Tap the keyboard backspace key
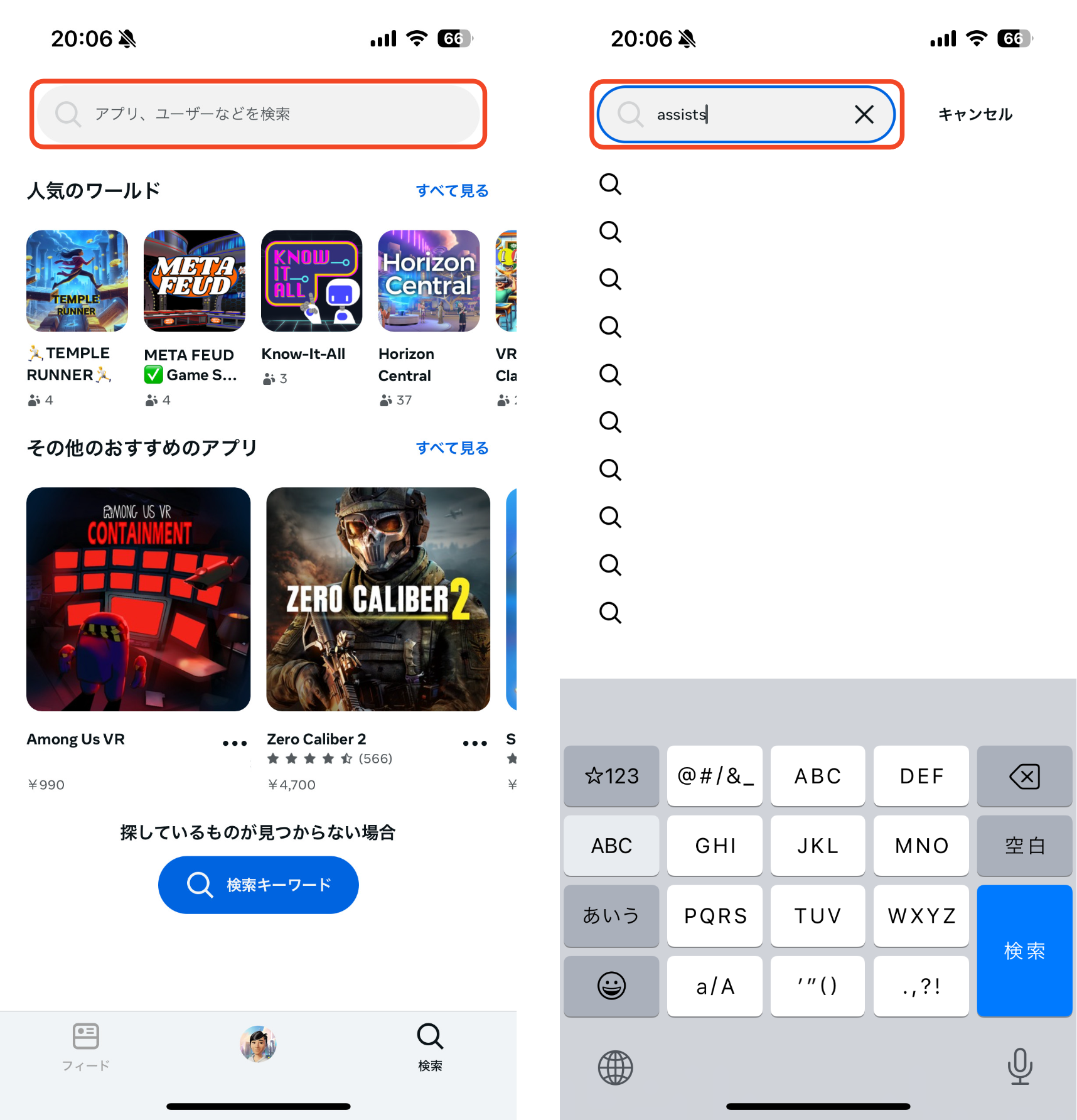 click(1024, 777)
